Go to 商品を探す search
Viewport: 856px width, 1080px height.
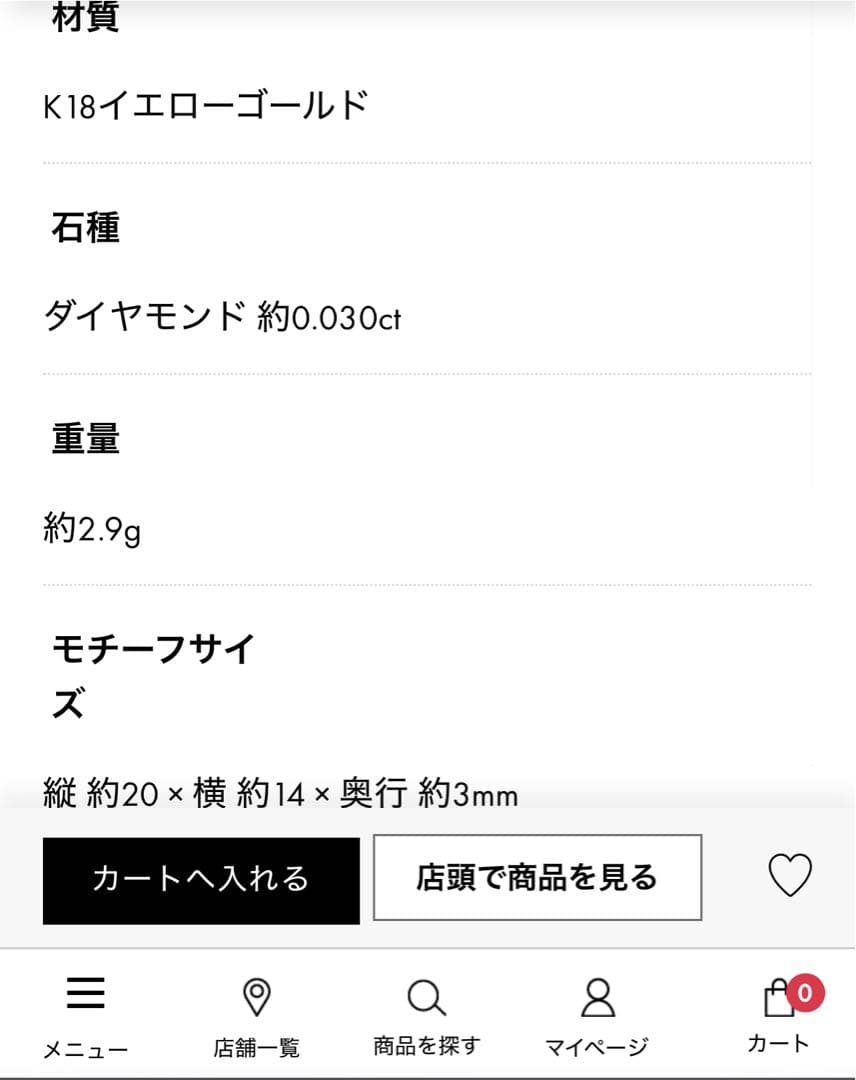(427, 1015)
